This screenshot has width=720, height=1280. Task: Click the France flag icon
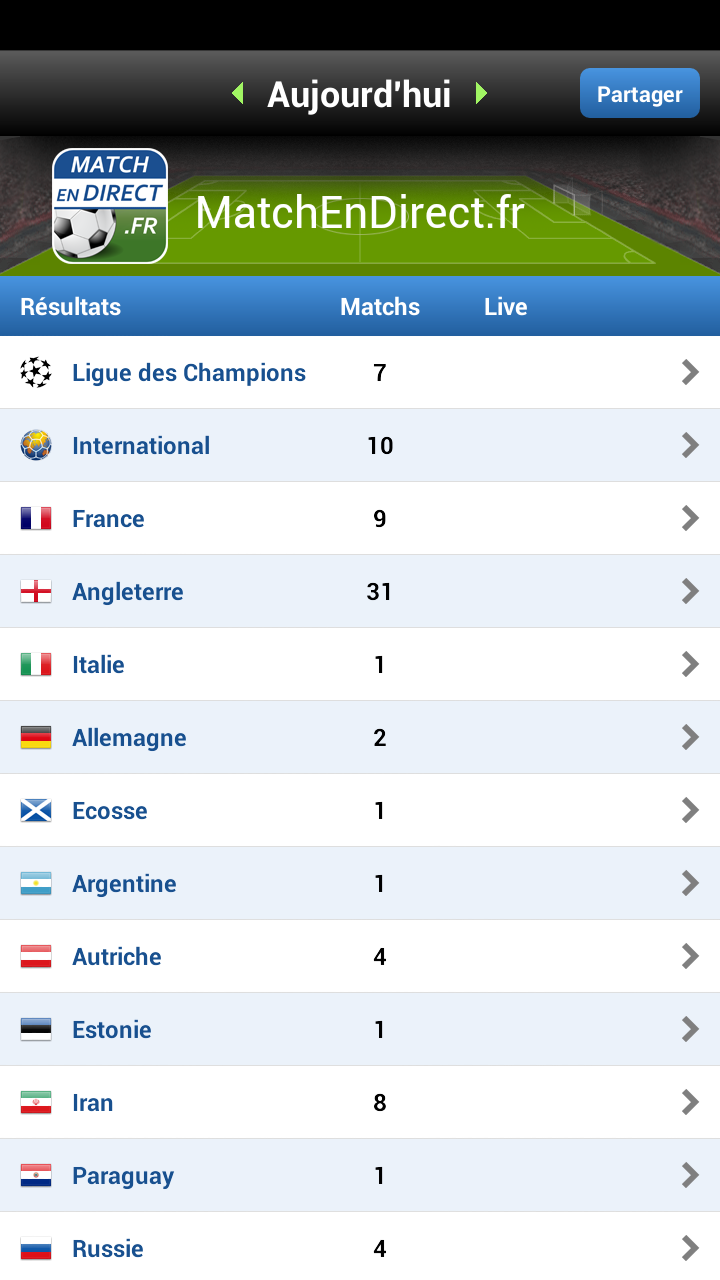coord(36,518)
